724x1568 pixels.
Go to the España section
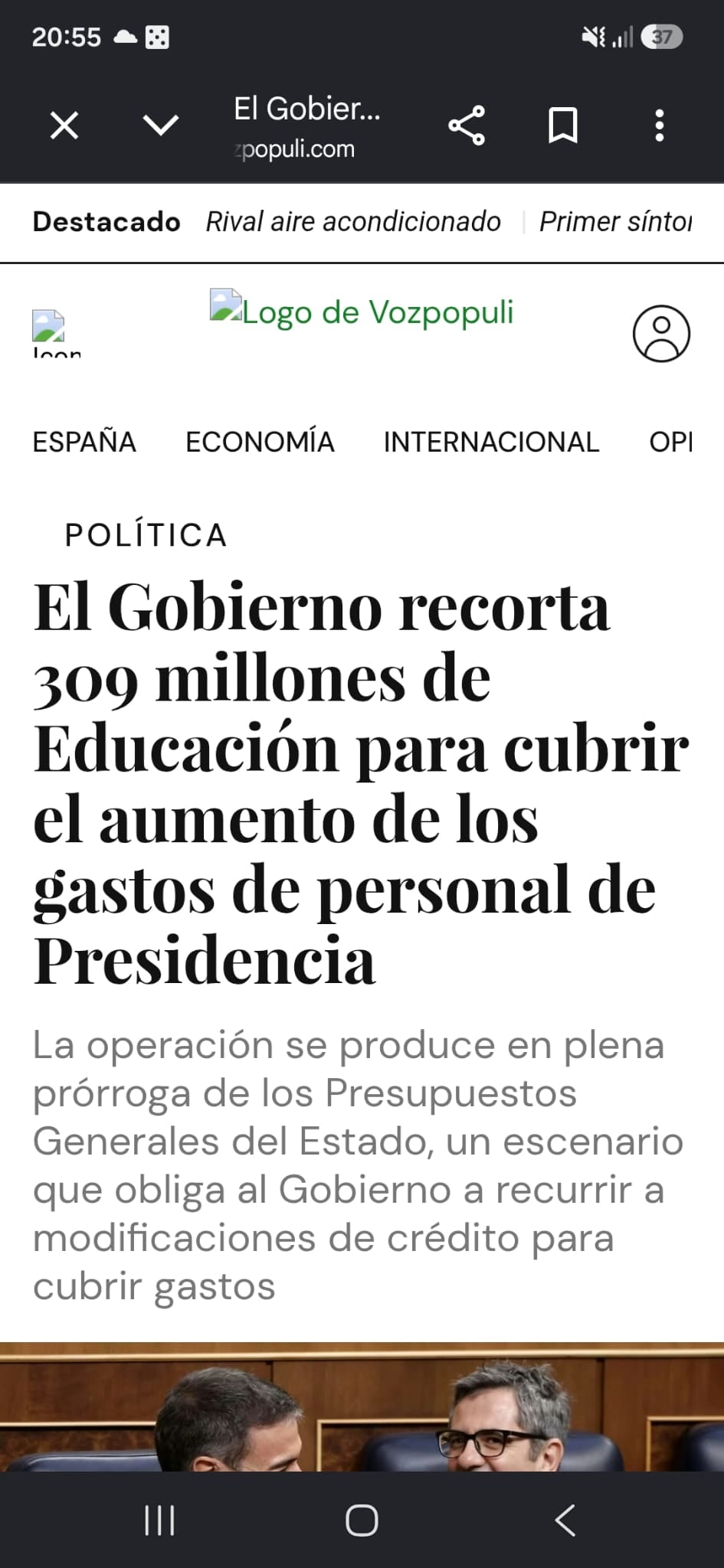[84, 443]
